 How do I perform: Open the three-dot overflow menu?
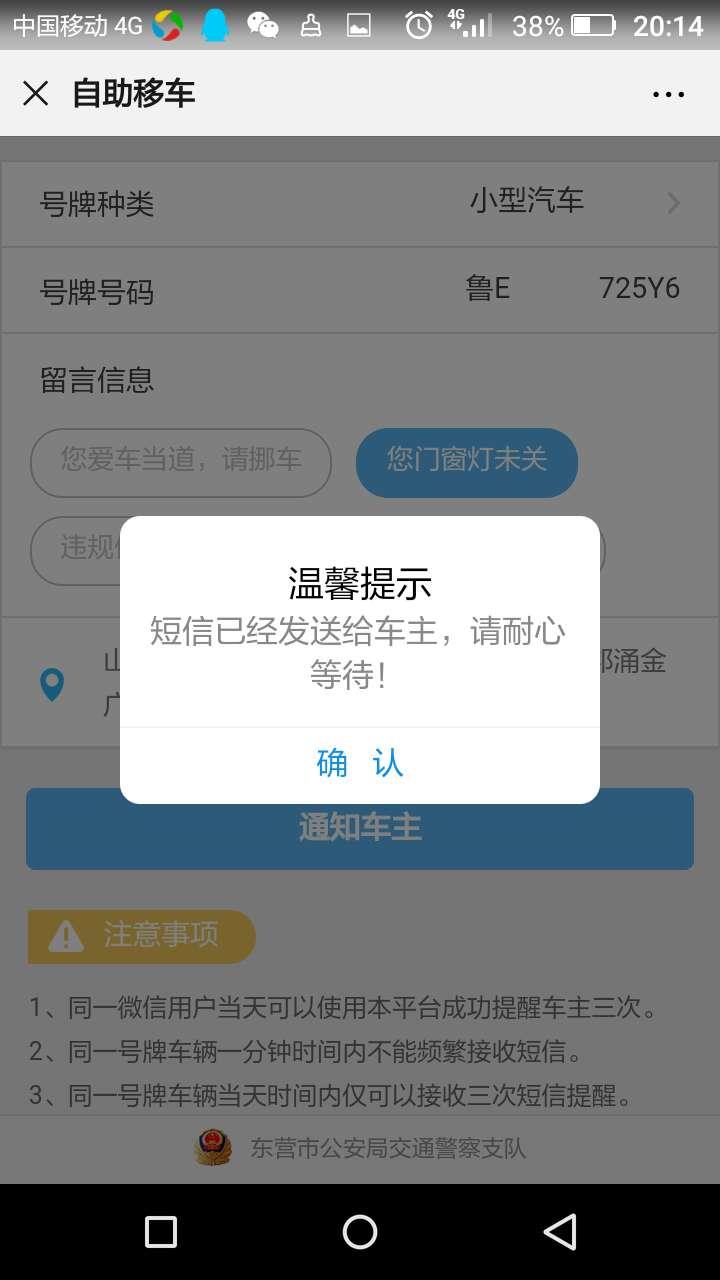coord(668,94)
